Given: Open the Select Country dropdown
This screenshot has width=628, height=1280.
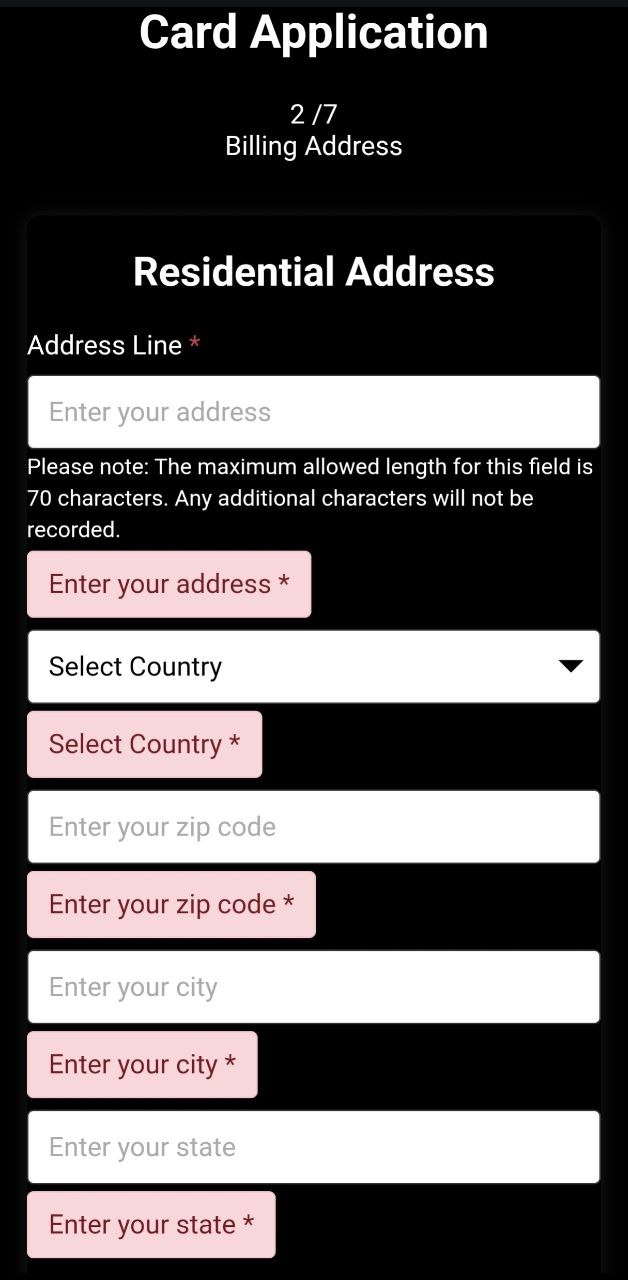Looking at the screenshot, I should (x=313, y=666).
